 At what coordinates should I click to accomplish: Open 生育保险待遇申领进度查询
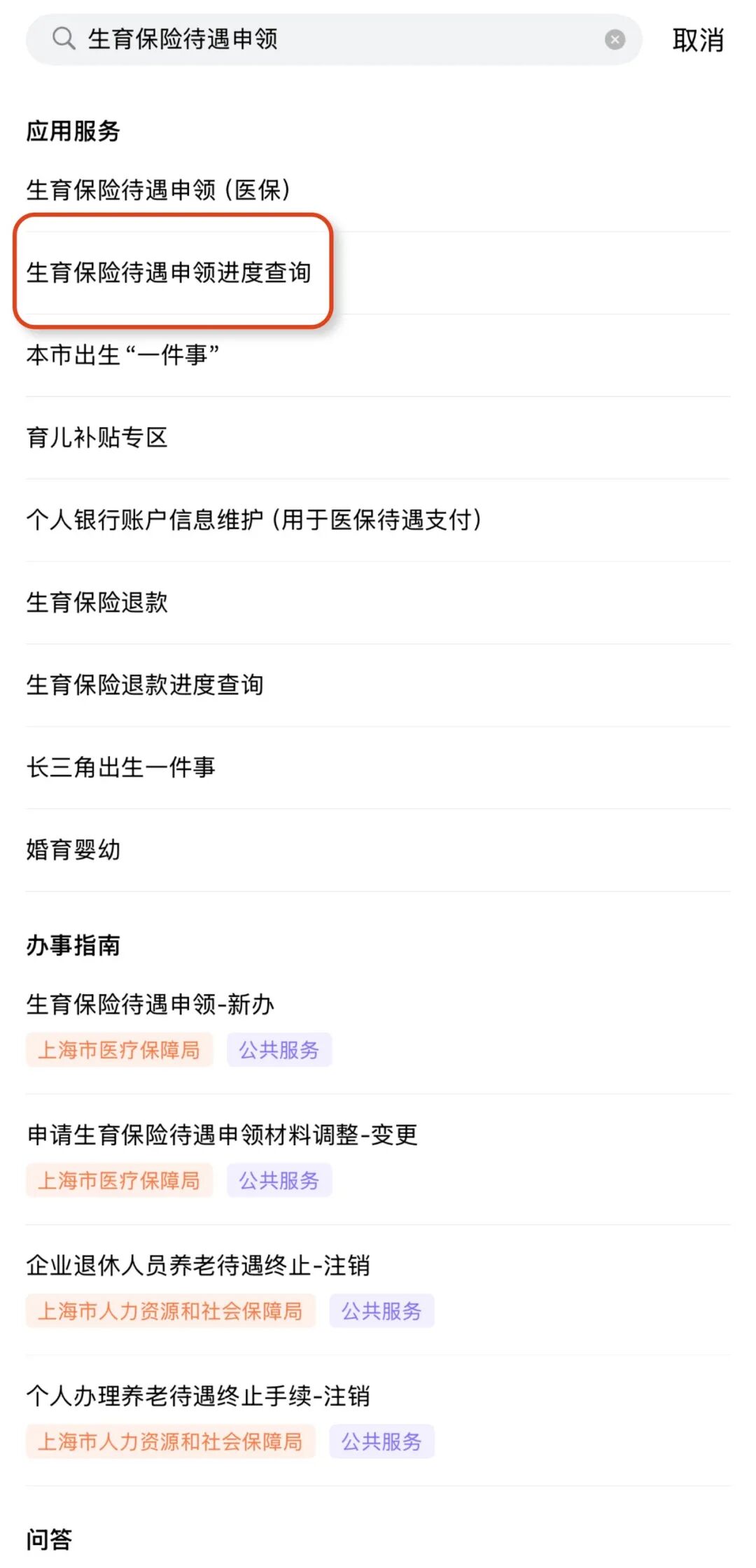pyautogui.click(x=378, y=272)
